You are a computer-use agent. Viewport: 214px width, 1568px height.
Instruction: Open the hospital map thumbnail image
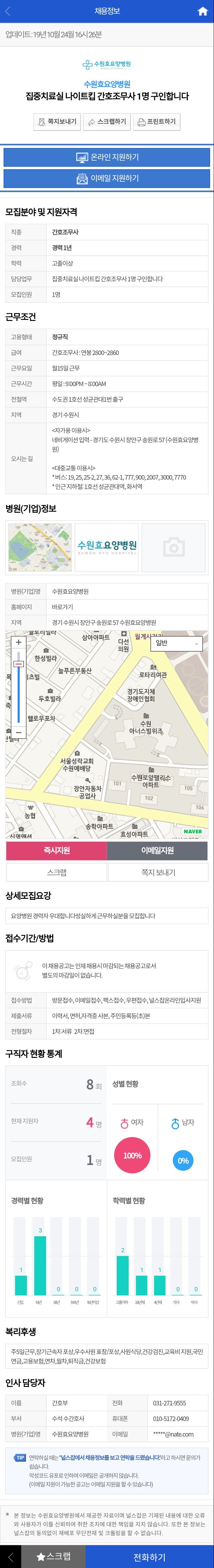(x=40, y=547)
